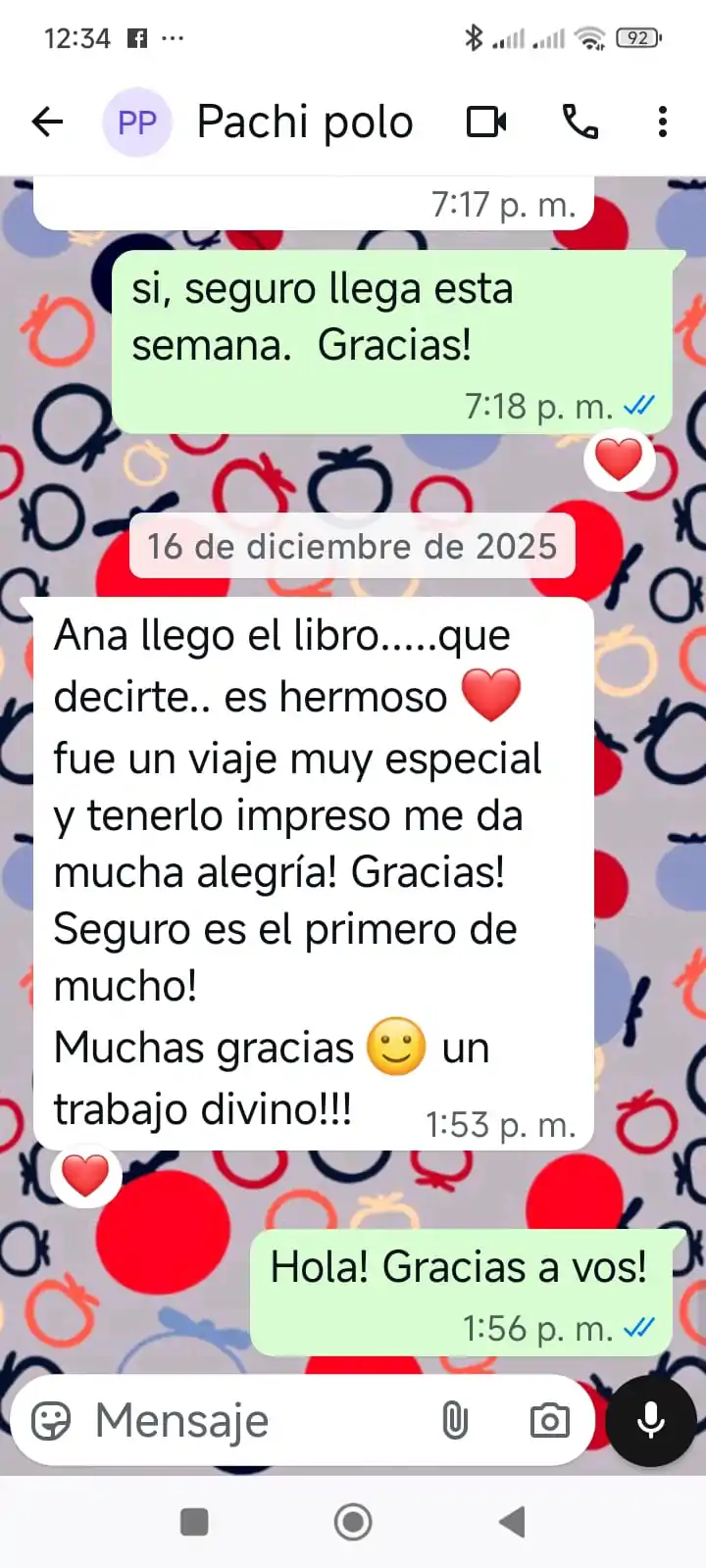
Task: Open the chat overflow menu
Action: [x=663, y=122]
